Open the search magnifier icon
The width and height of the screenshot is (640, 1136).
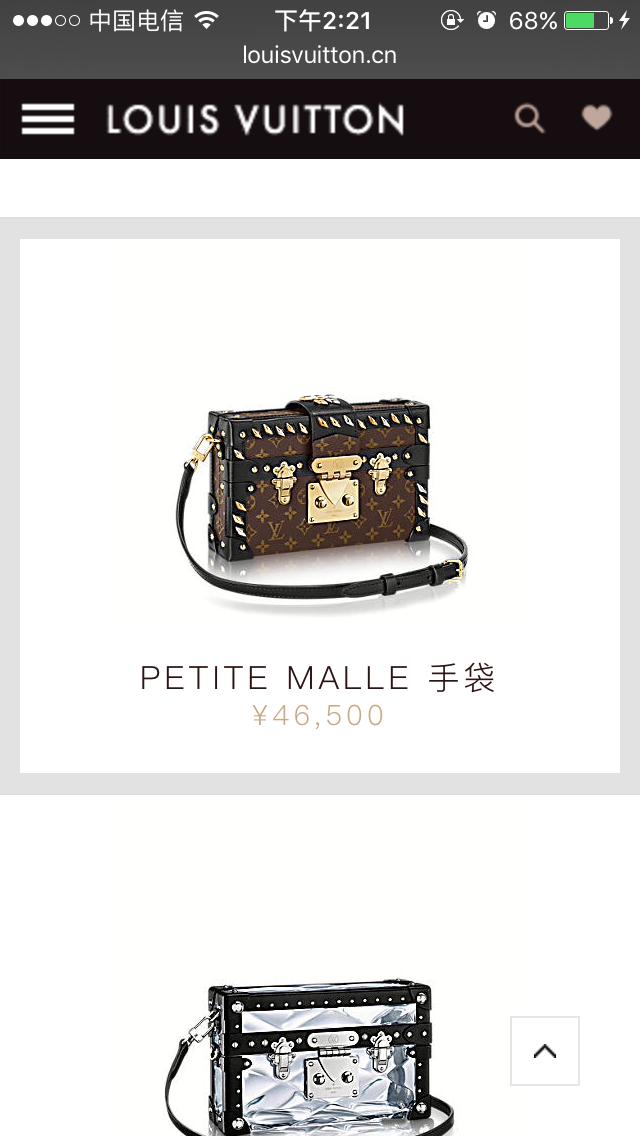pos(529,119)
